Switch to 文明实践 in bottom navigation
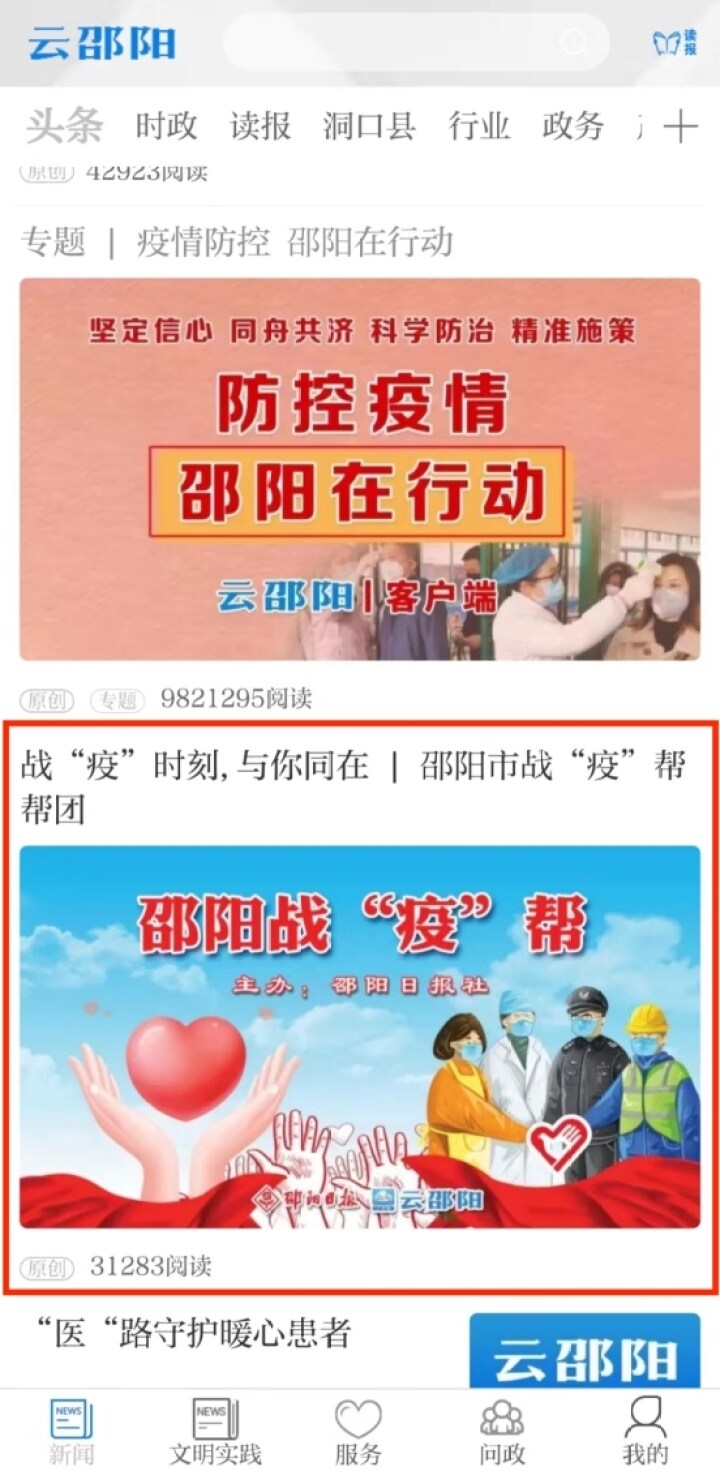720x1471 pixels. 215,1431
